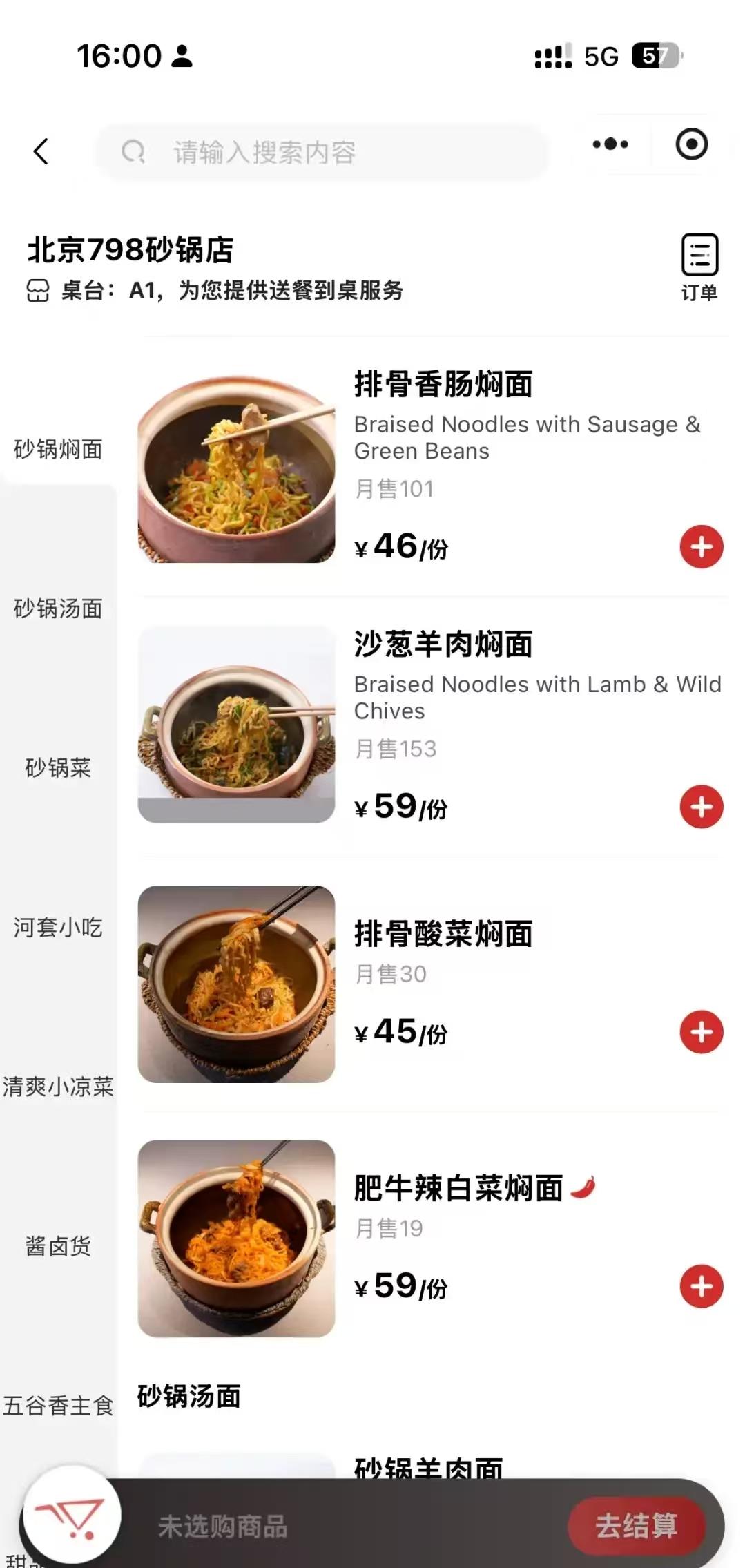View the 排骨香肠焖面 dish photo
Image resolution: width=745 pixels, height=1568 pixels.
[236, 470]
